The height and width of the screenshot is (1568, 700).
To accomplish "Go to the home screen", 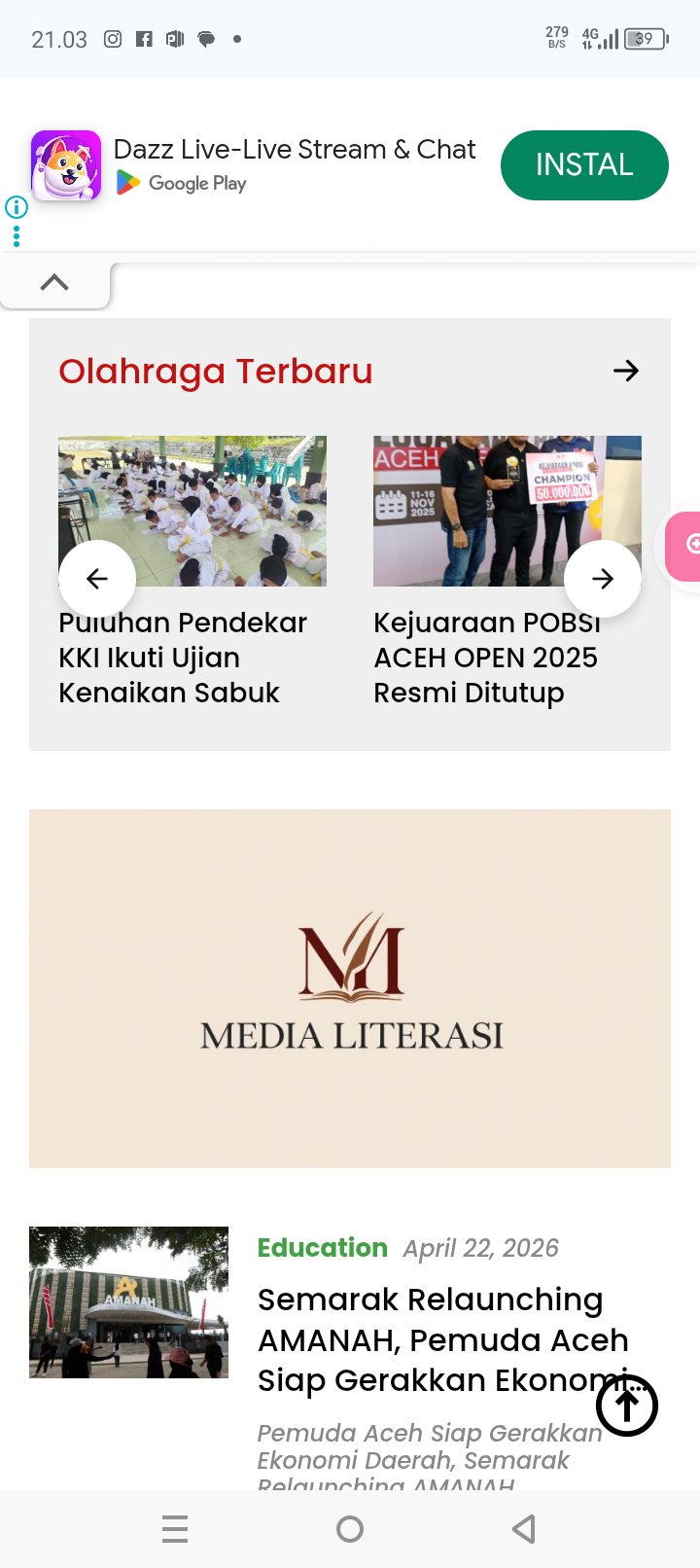I will click(x=350, y=1529).
